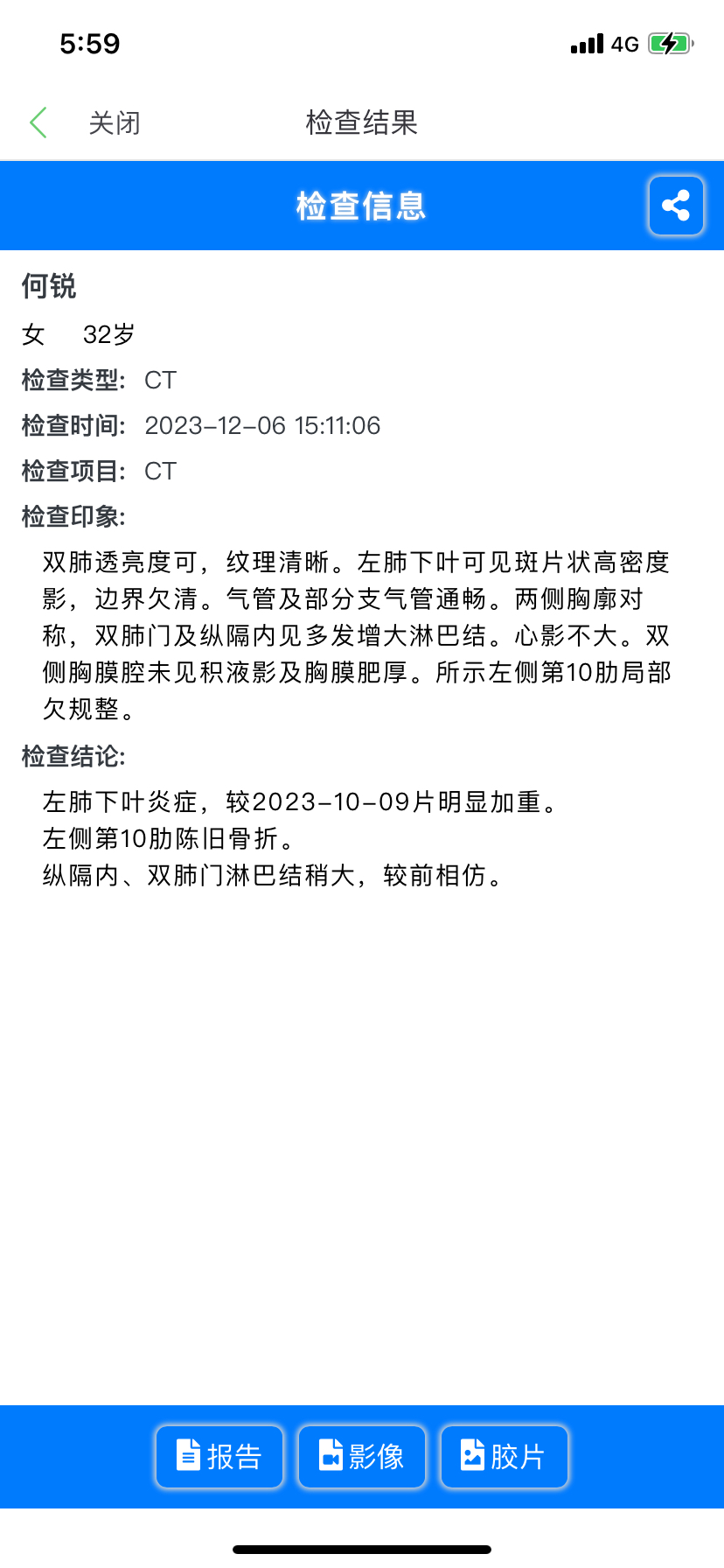Go back using the green arrow
This screenshot has height=1568, width=724.
point(38,123)
